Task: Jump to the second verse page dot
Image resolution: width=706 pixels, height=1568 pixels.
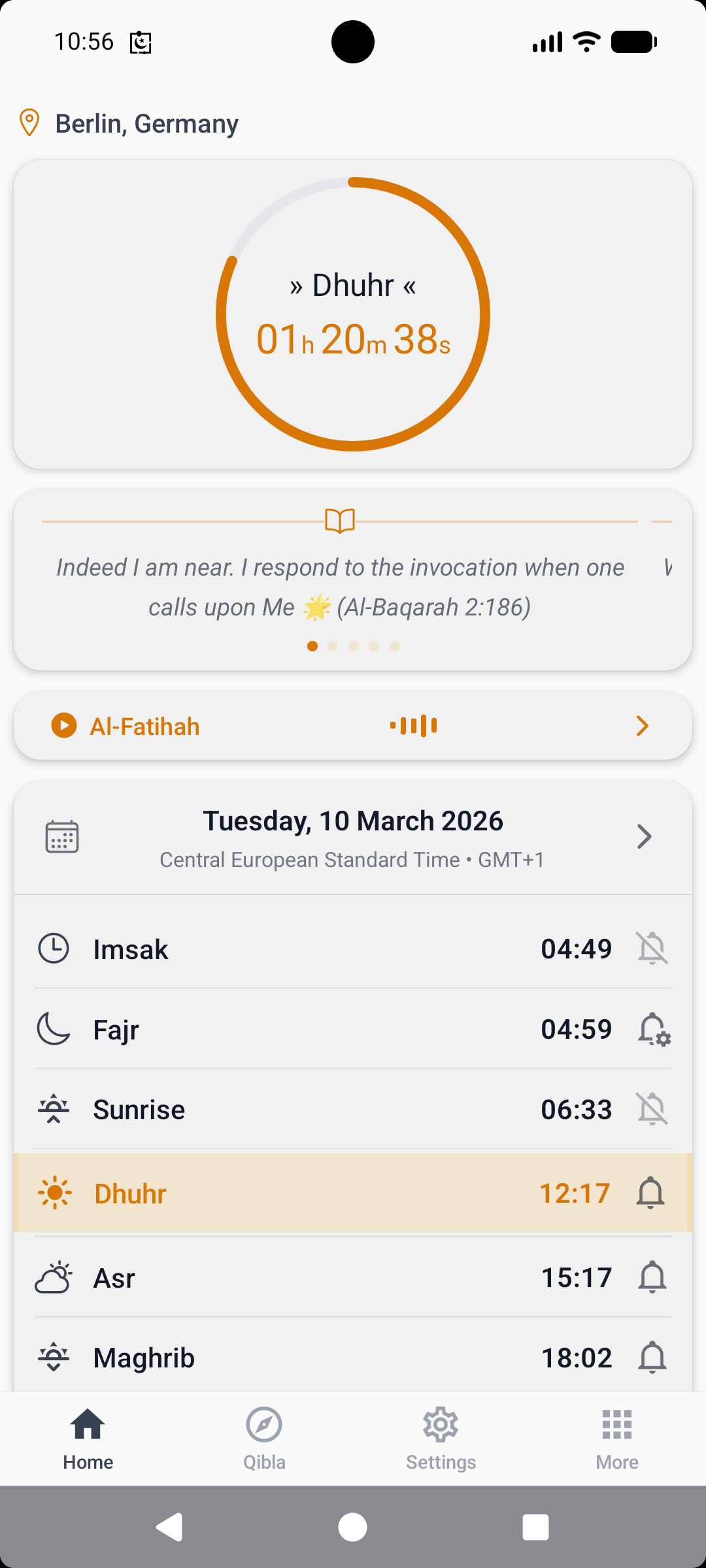Action: pyautogui.click(x=333, y=646)
